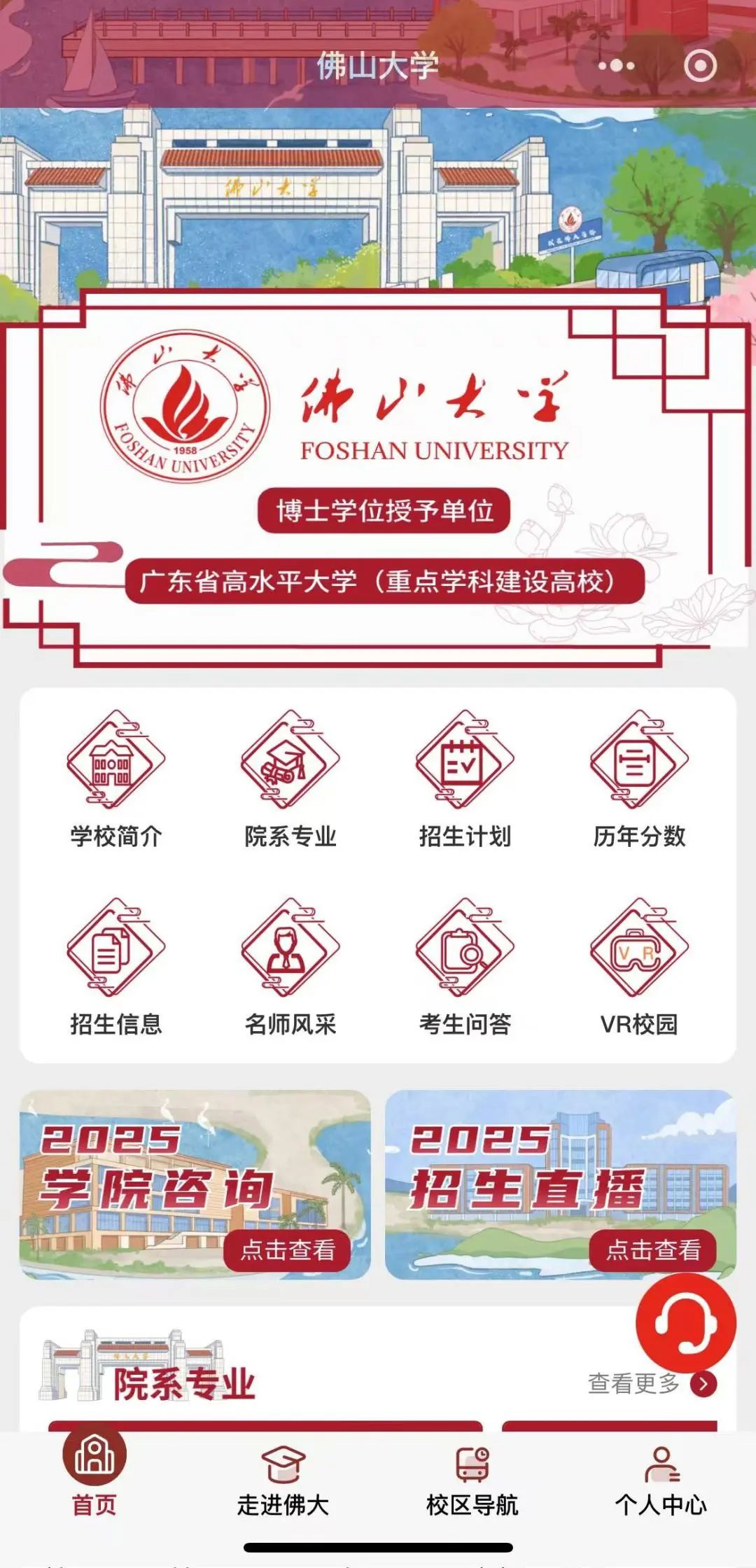Open the mini program more options menu
The image size is (756, 1568).
tap(617, 66)
